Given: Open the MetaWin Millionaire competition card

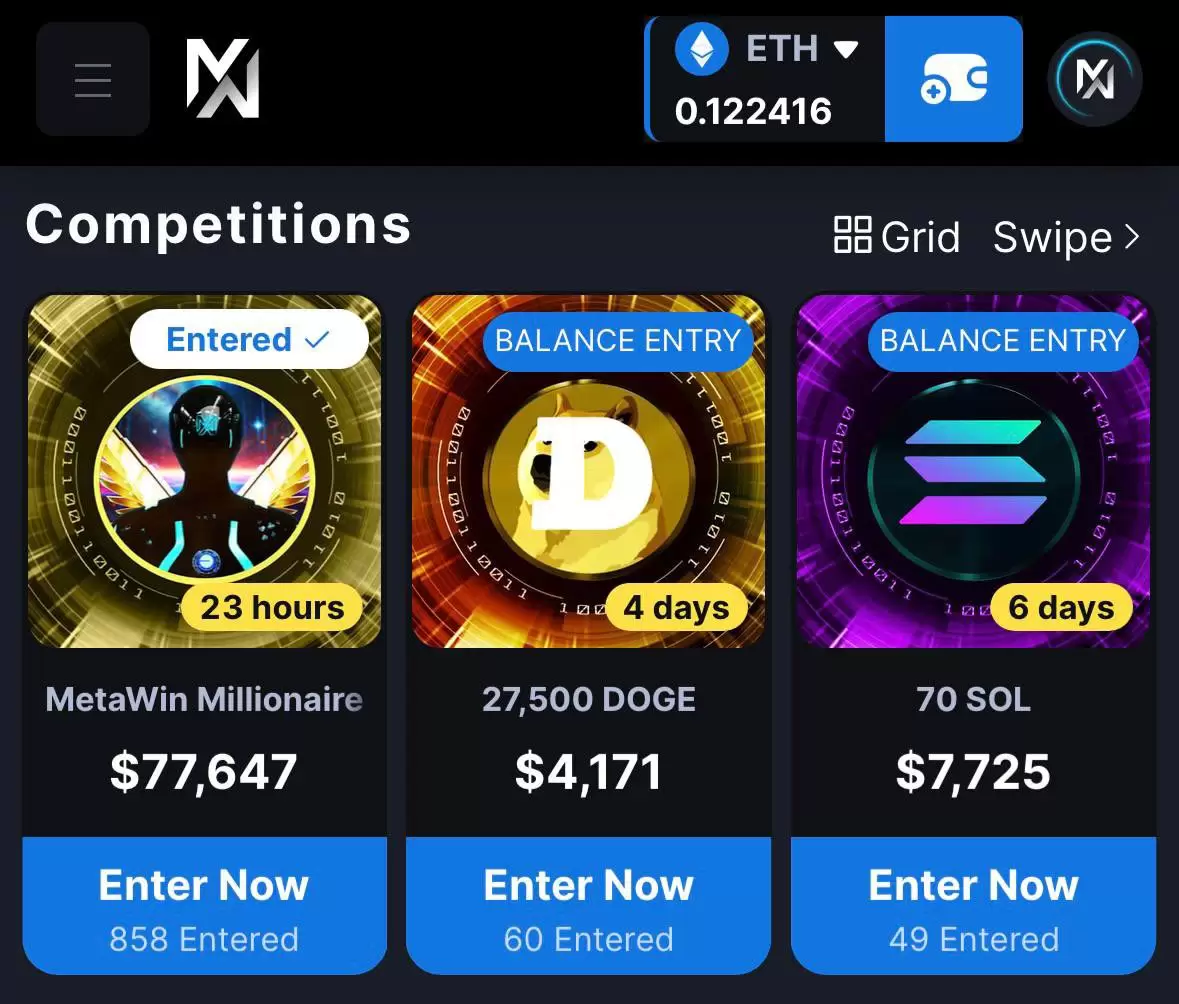Looking at the screenshot, I should pos(204,472).
